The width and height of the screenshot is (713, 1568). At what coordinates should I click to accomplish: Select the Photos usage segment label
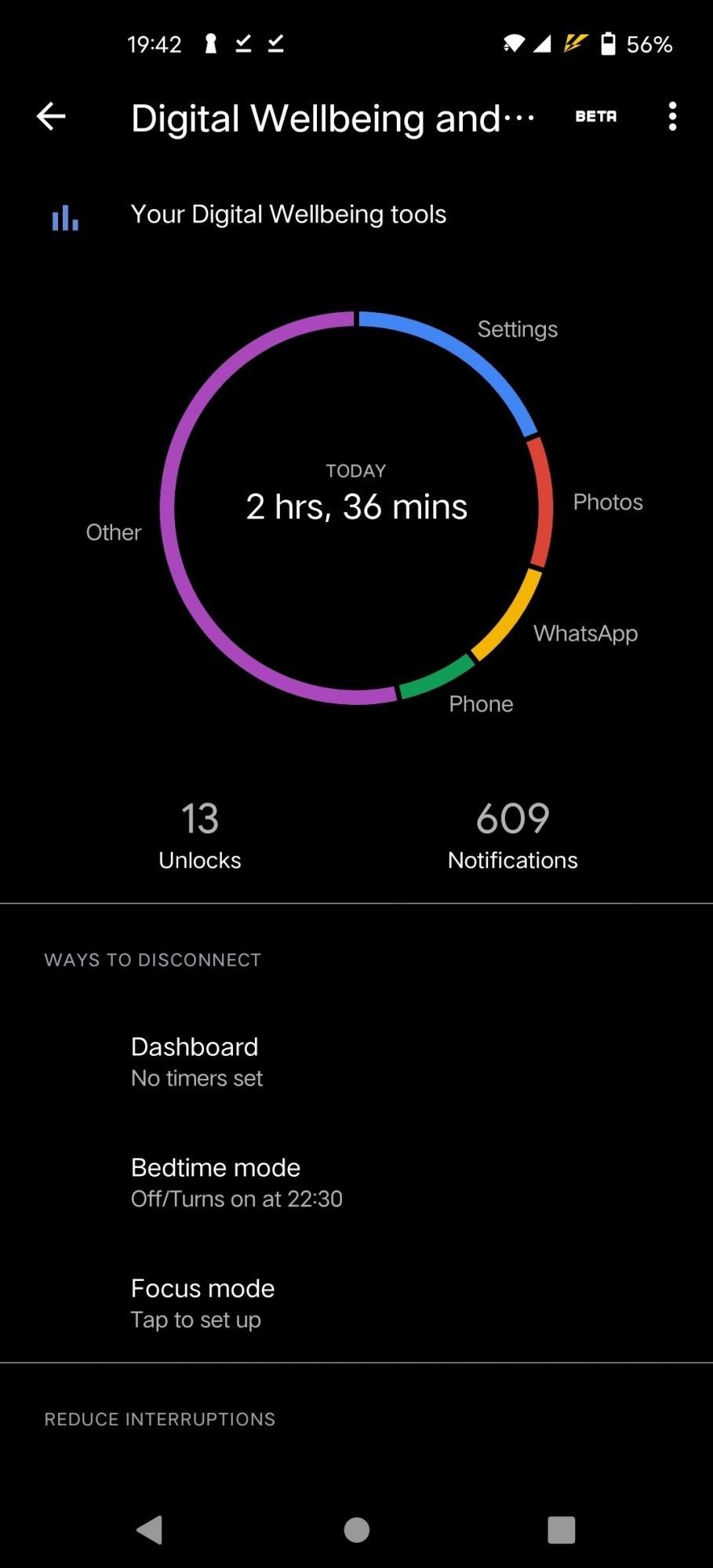tap(608, 503)
